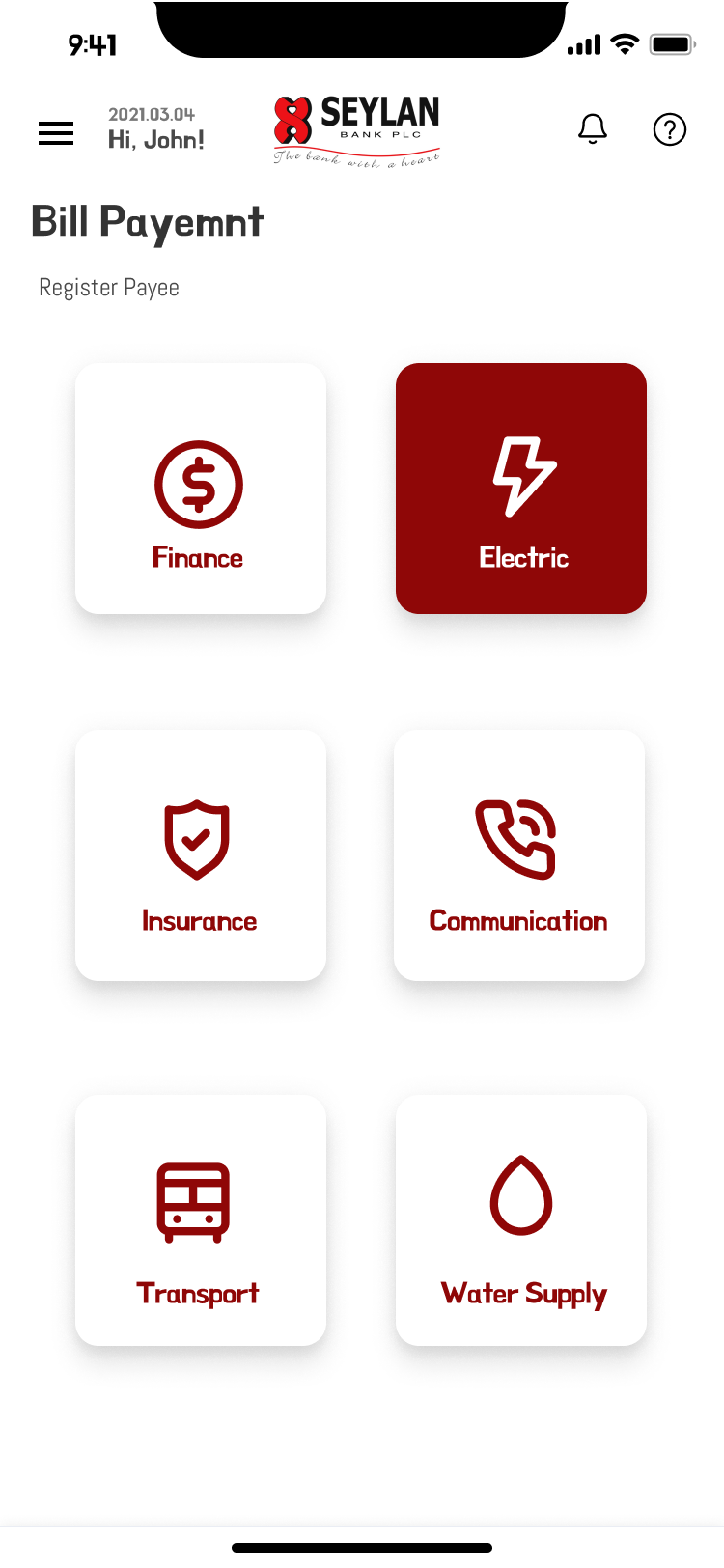
Task: Tap the greeting text Hi, John!
Action: (x=156, y=140)
